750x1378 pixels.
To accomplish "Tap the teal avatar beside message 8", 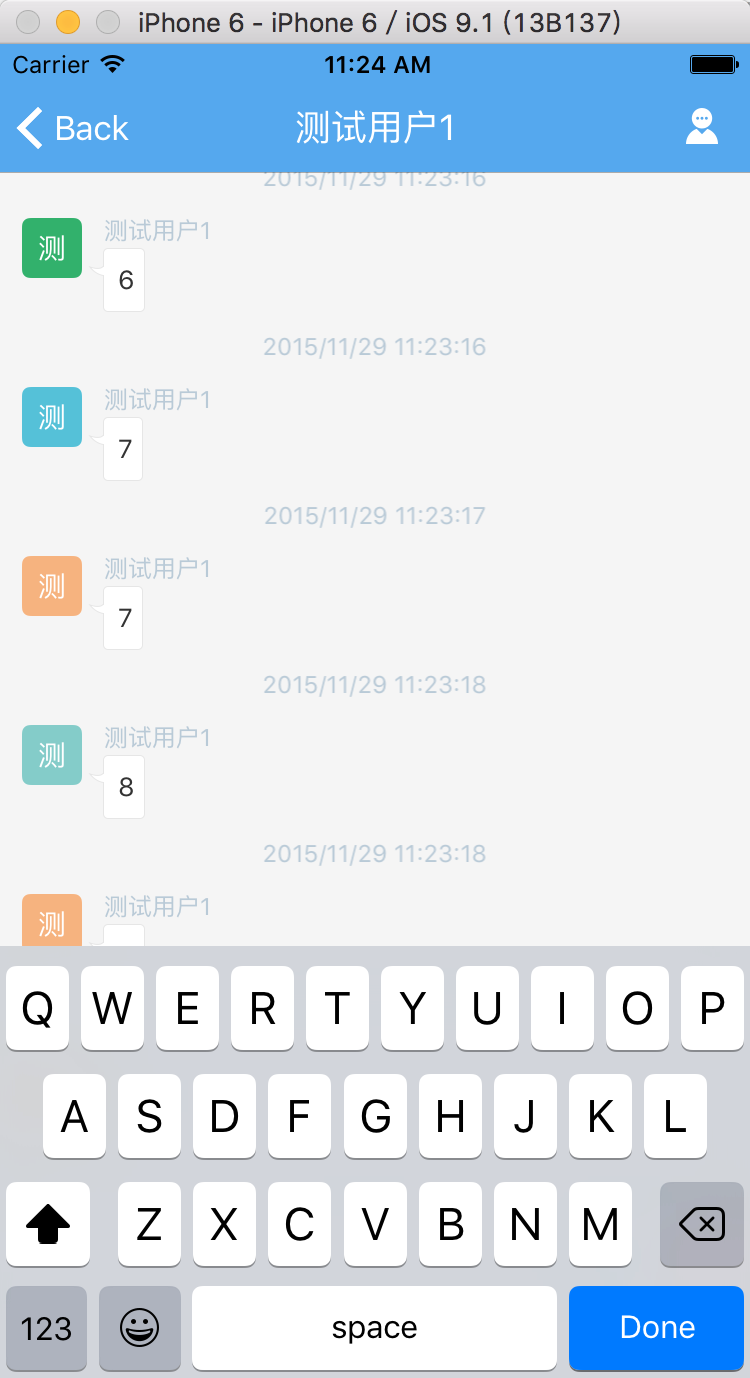I will click(x=52, y=755).
